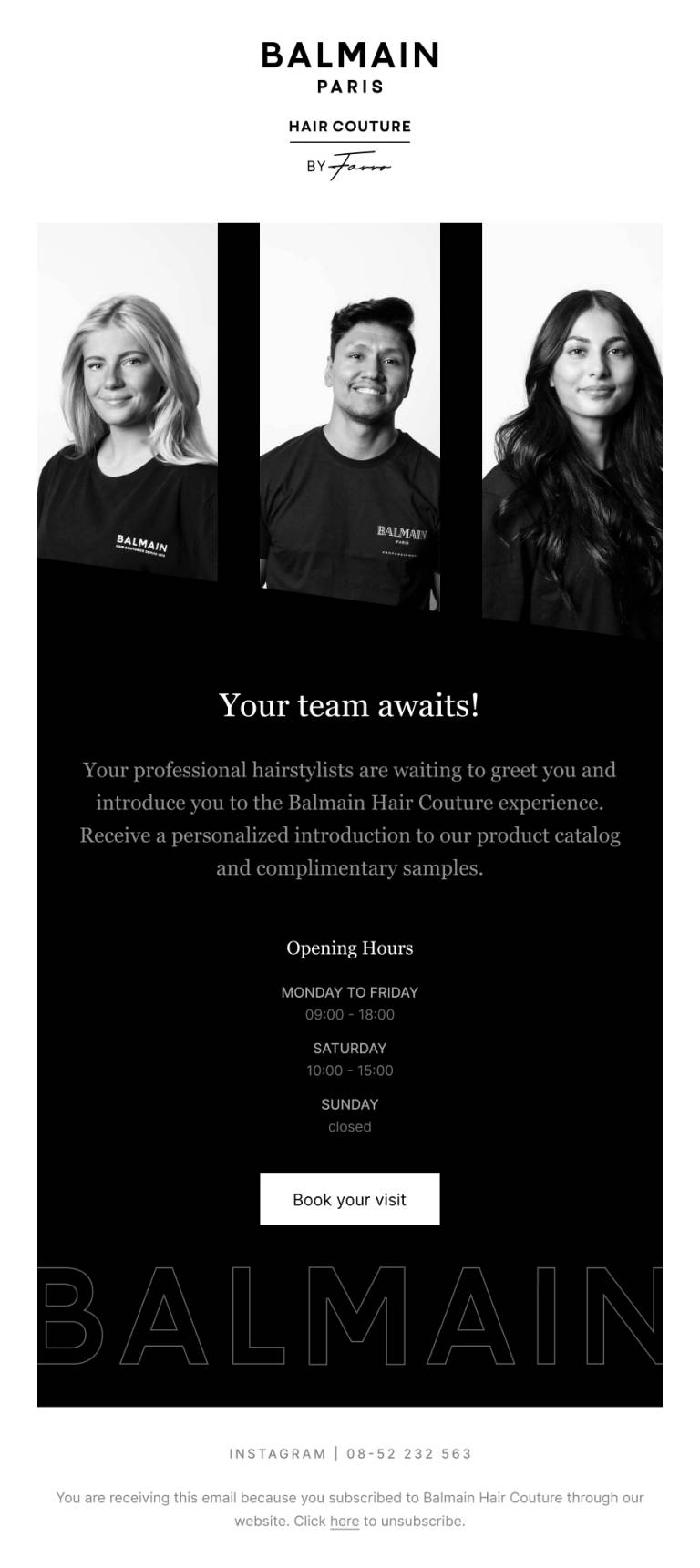Tap the underlined "here" to unsubscribe
The width and height of the screenshot is (700, 1568).
click(x=344, y=1521)
